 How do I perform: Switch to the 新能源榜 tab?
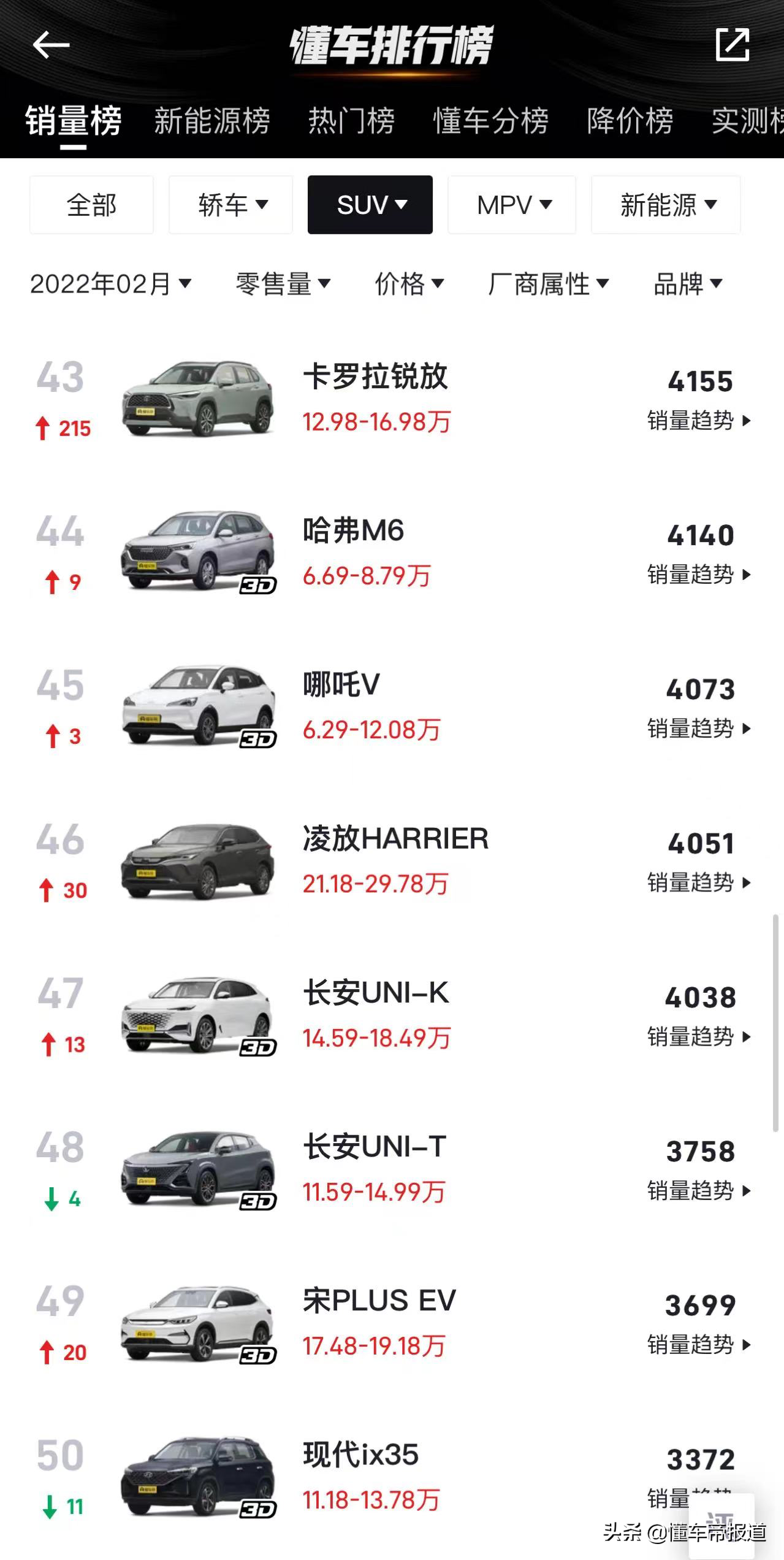[x=212, y=120]
